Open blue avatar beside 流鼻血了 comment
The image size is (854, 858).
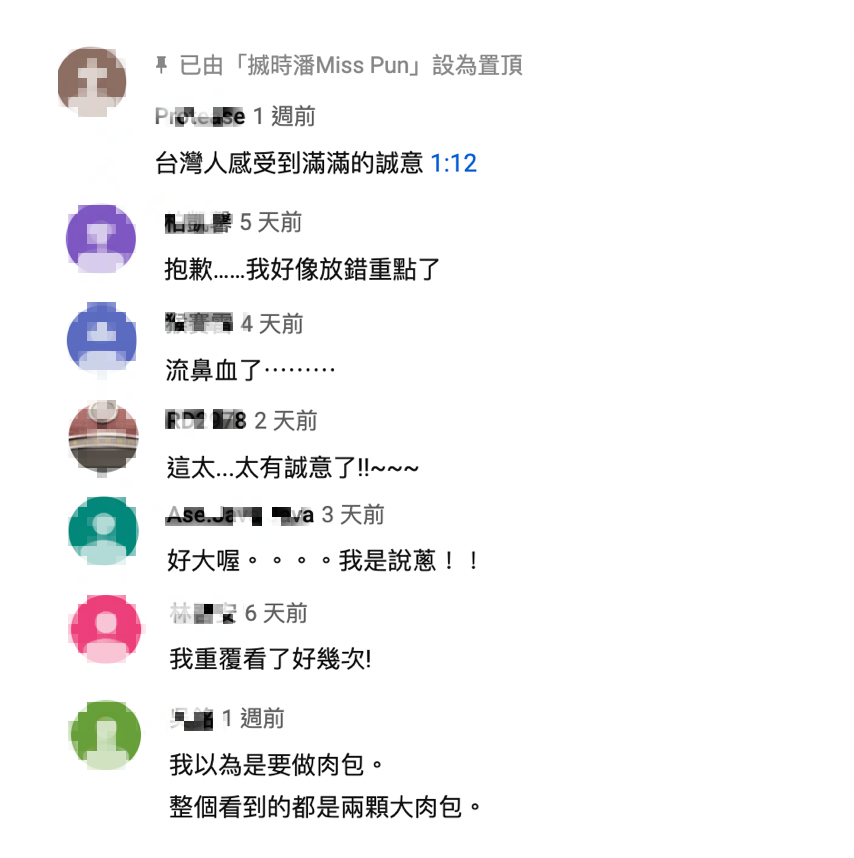[101, 337]
